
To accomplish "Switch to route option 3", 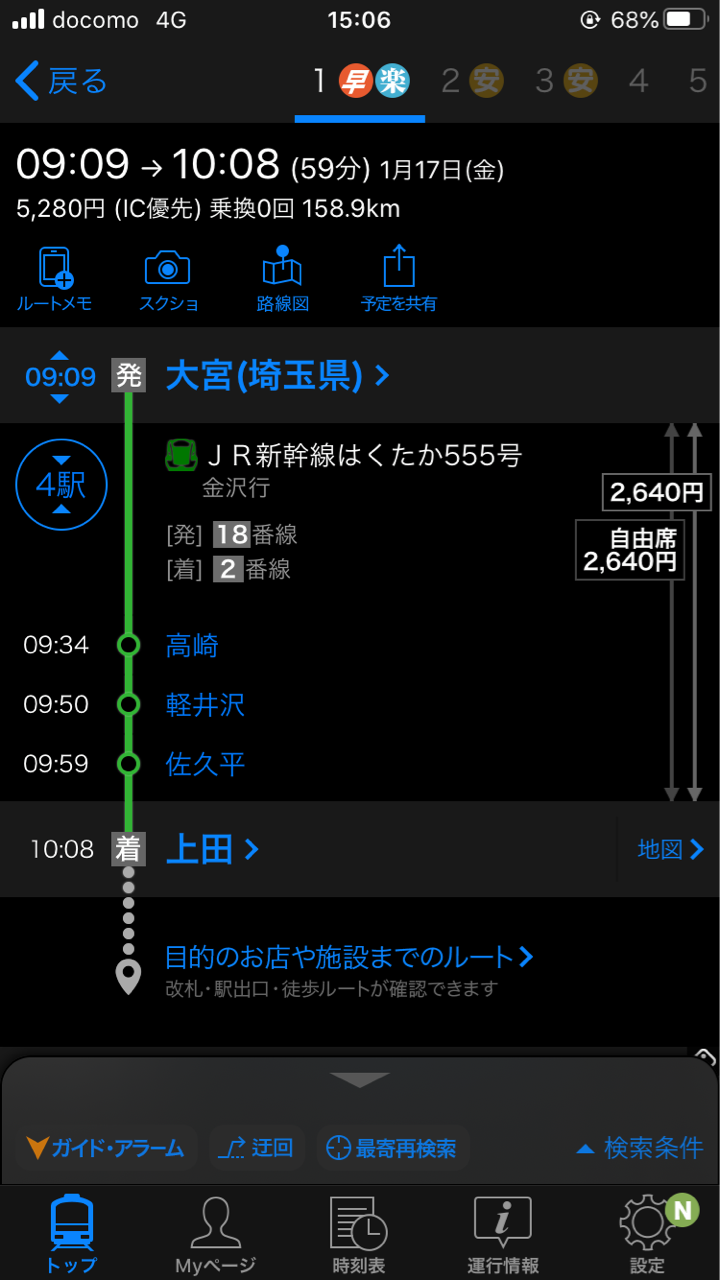I will pyautogui.click(x=566, y=82).
